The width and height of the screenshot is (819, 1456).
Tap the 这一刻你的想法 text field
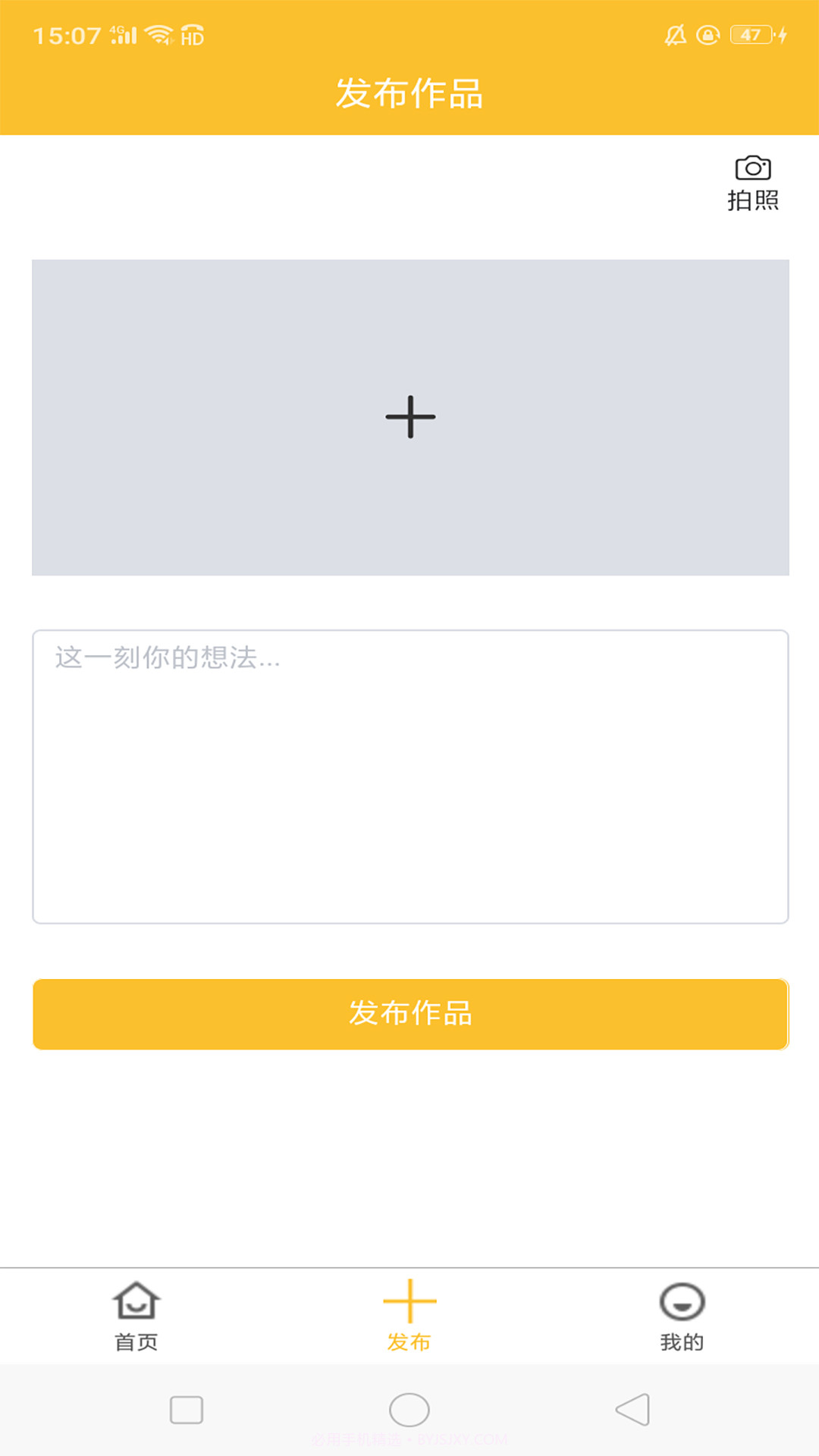[x=409, y=773]
